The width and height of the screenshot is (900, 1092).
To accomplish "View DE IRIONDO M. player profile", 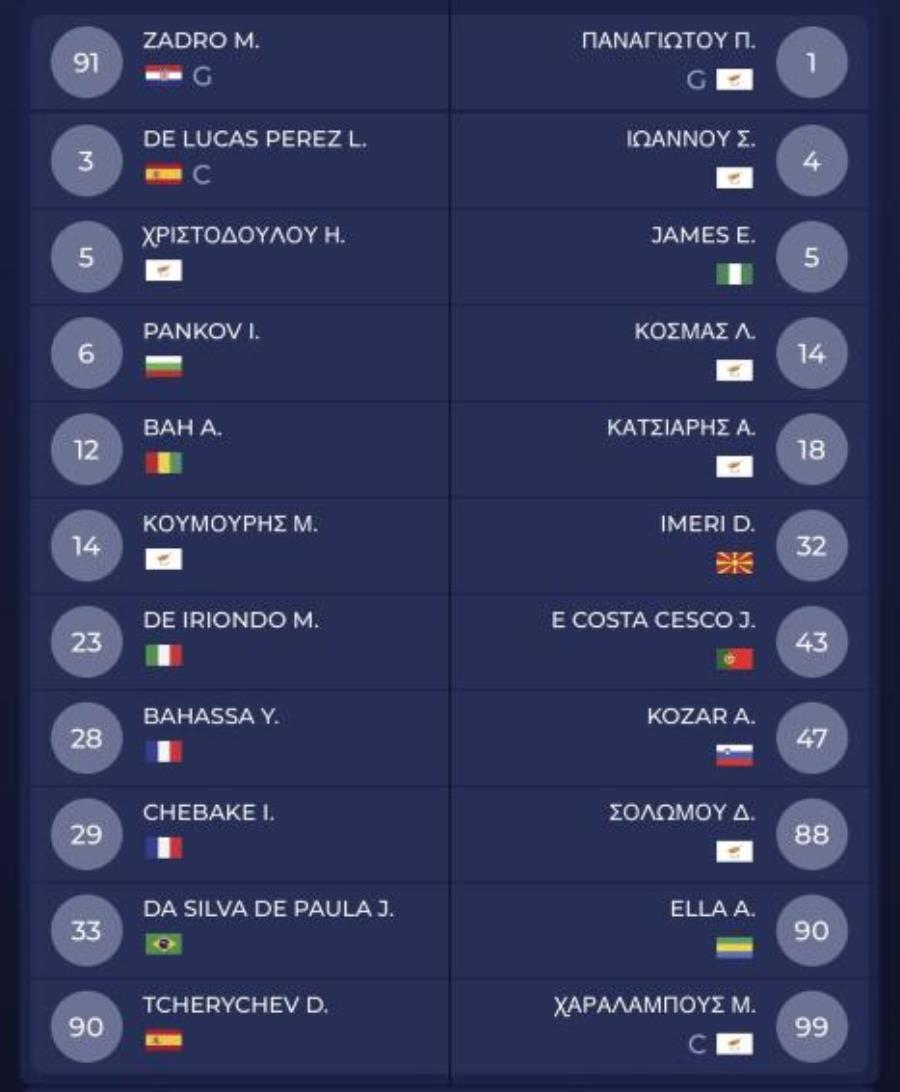I will click(x=230, y=620).
